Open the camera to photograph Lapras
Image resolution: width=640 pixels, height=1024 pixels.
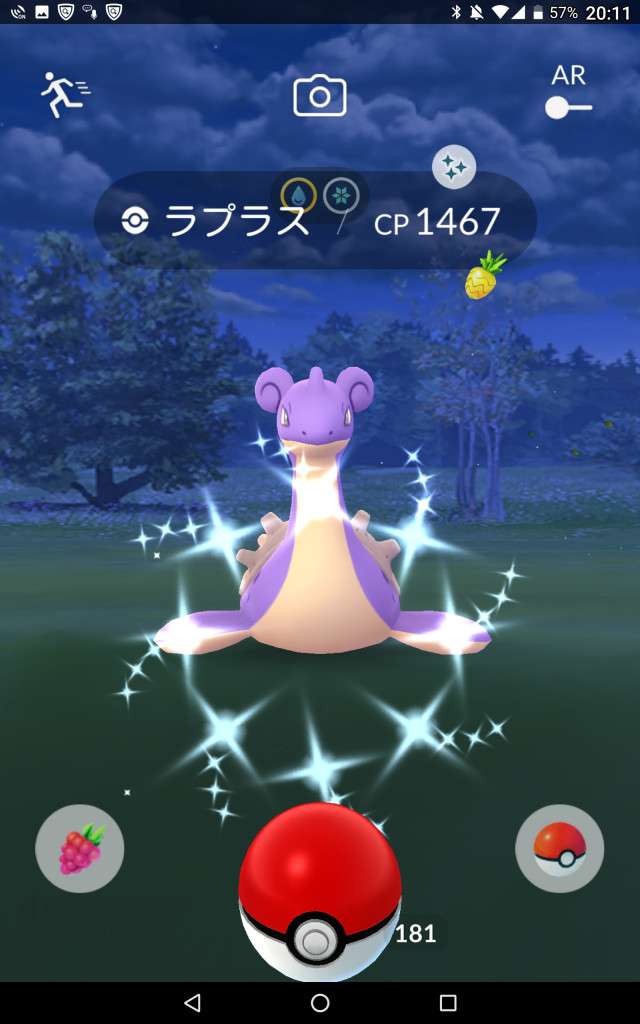pyautogui.click(x=320, y=96)
